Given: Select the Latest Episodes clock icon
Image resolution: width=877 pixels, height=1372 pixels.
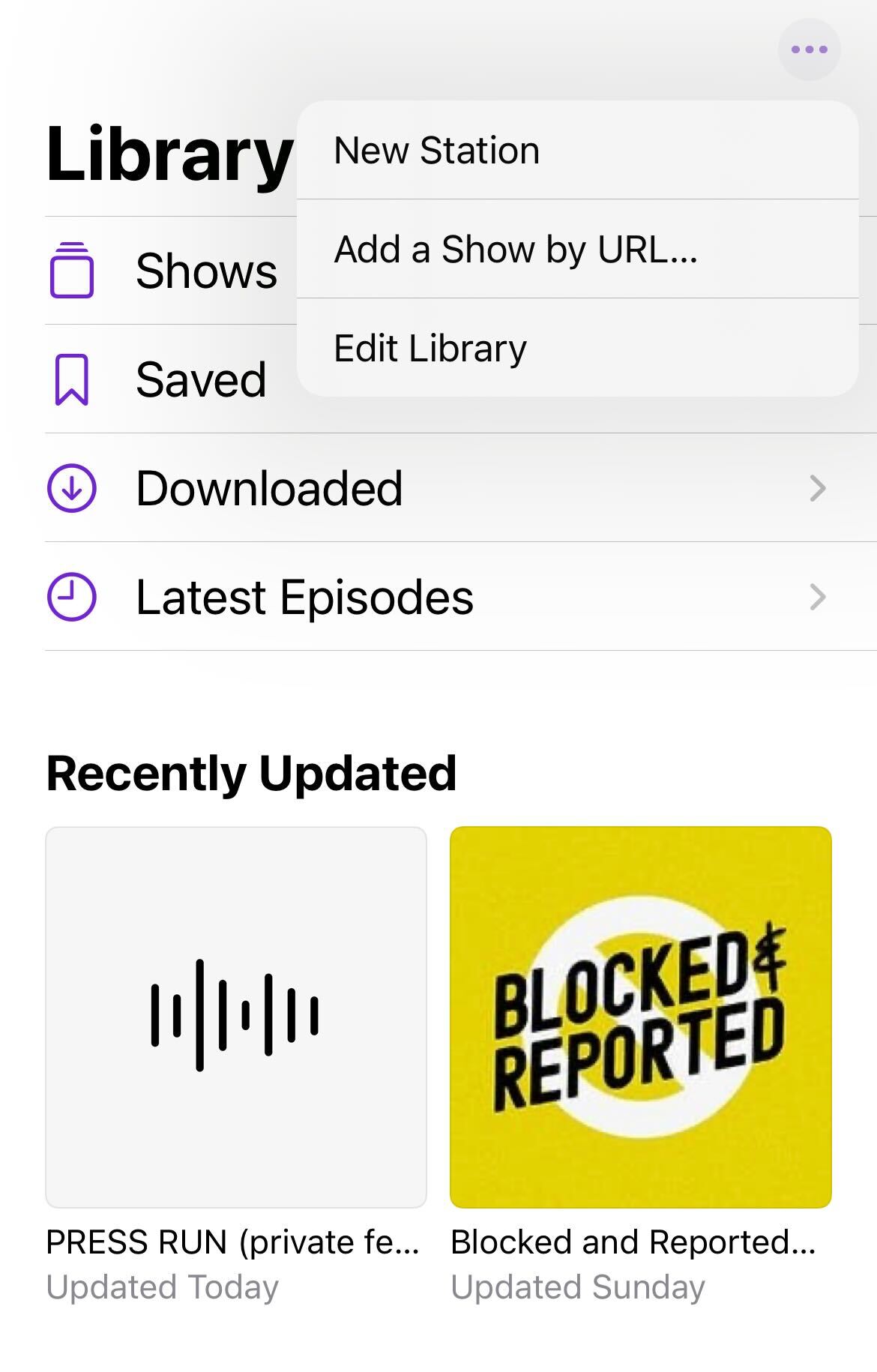Looking at the screenshot, I should 73,596.
